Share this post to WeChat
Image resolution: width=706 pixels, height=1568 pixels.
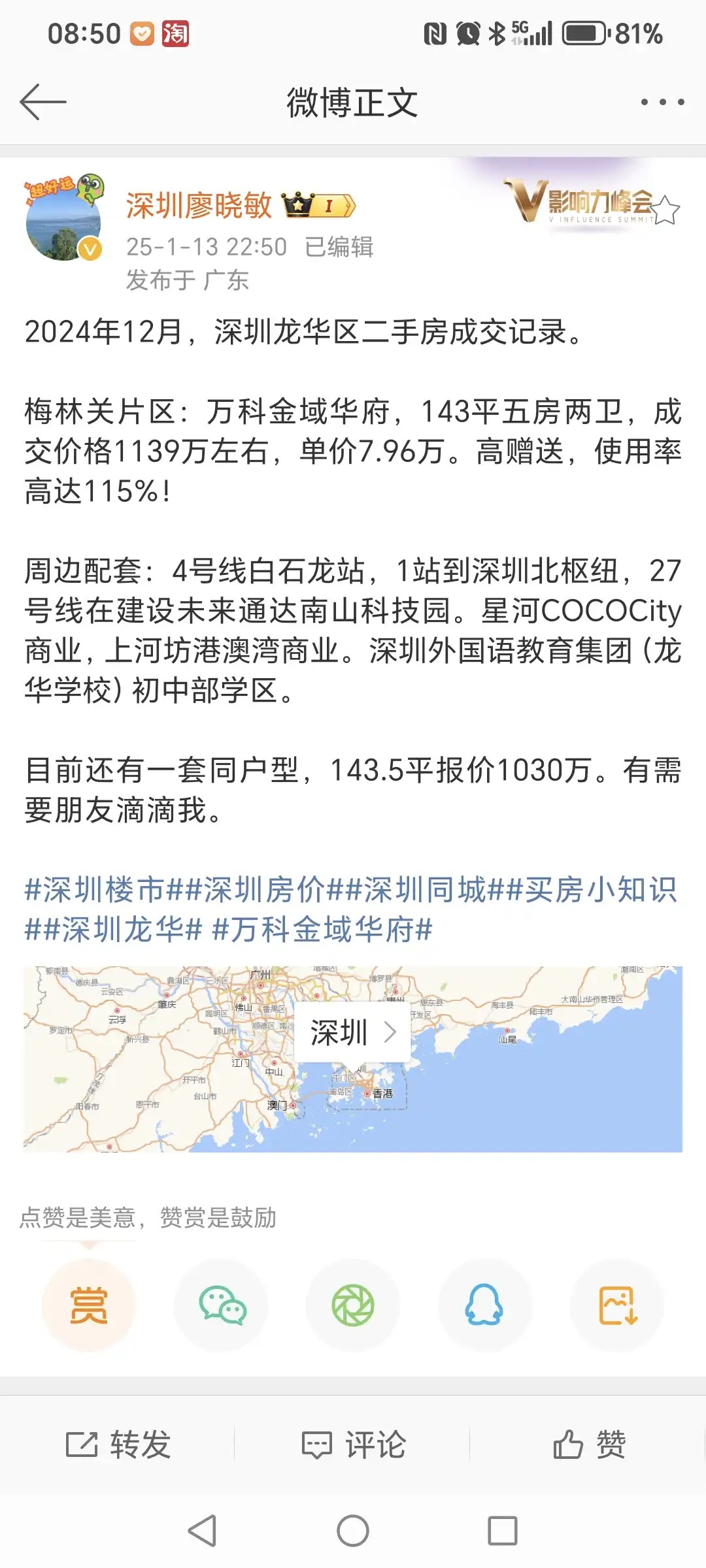(x=222, y=1306)
